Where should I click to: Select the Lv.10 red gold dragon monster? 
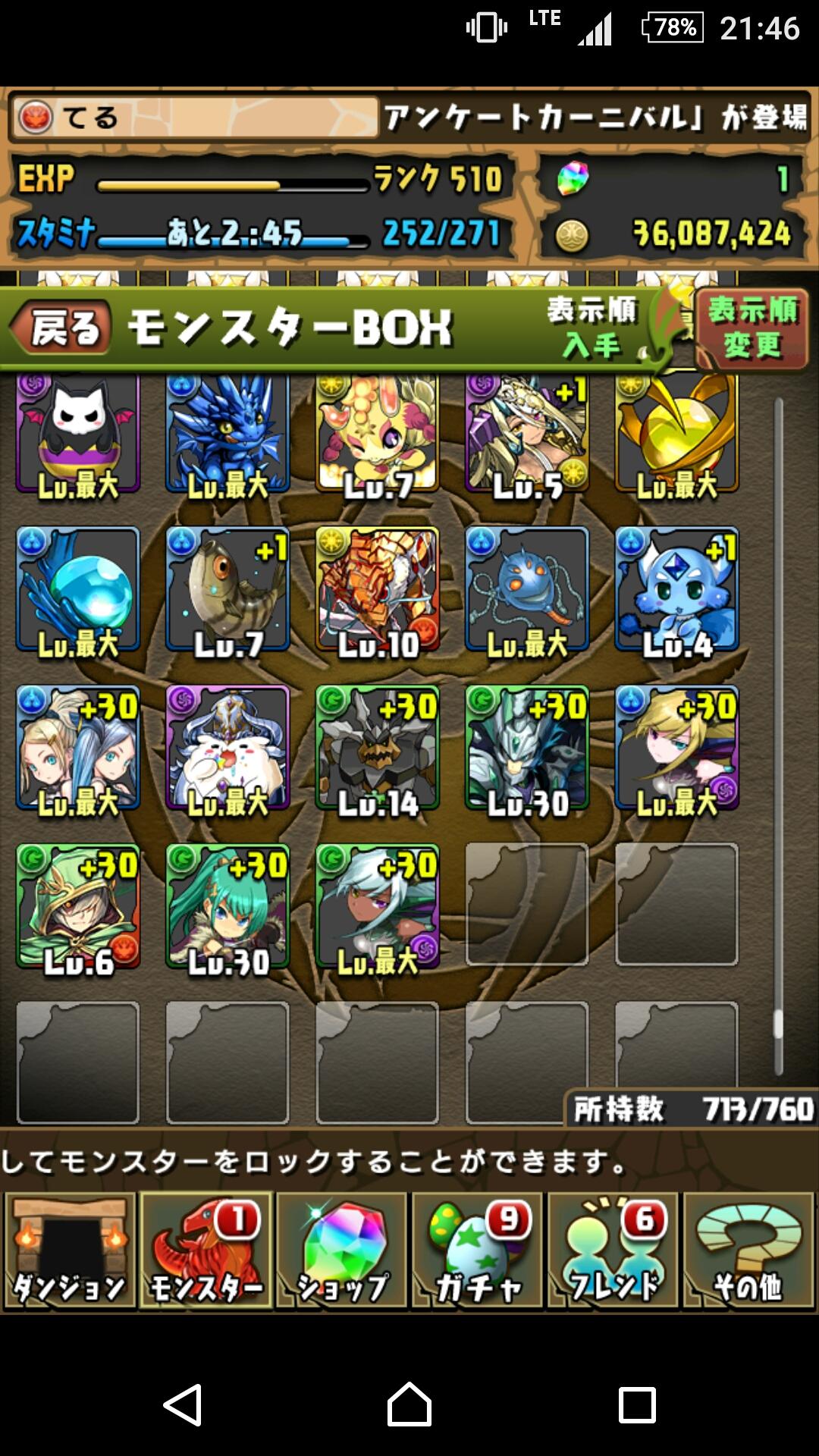(x=377, y=590)
